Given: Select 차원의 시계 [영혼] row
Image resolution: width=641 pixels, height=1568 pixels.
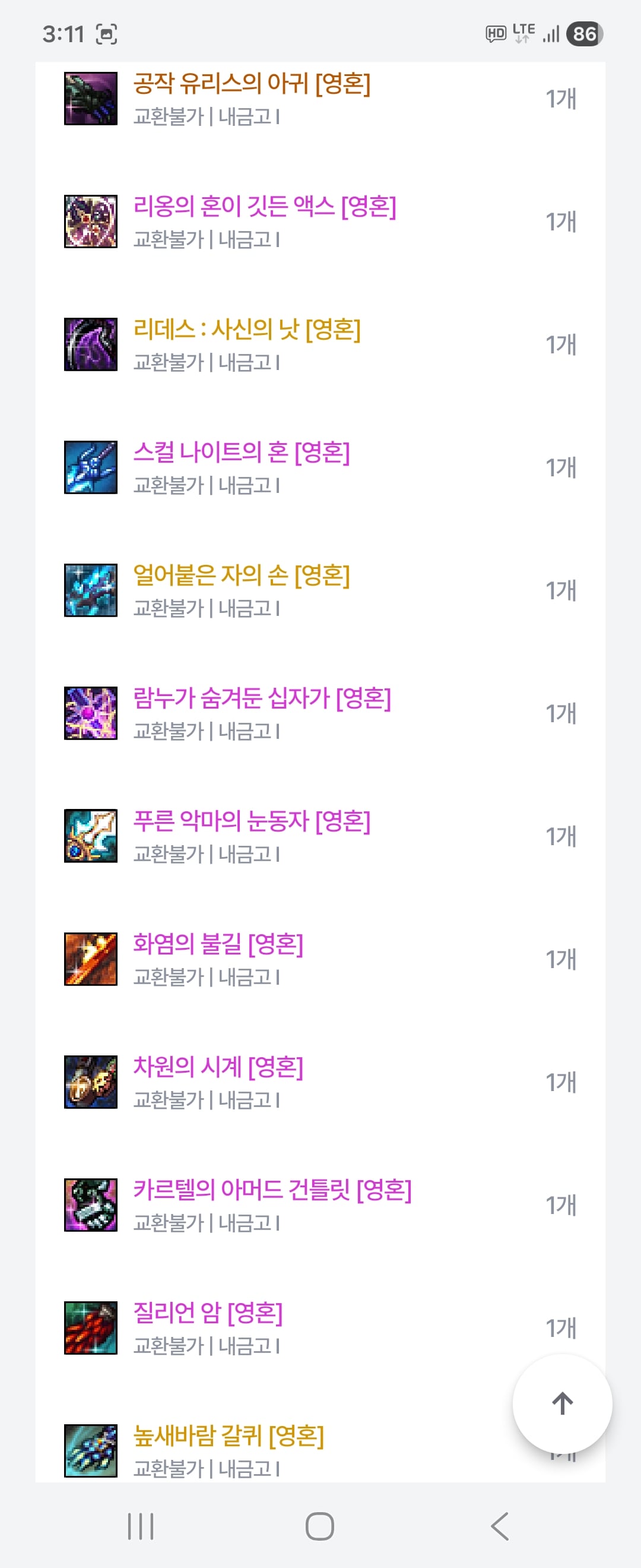Looking at the screenshot, I should tap(218, 1068).
